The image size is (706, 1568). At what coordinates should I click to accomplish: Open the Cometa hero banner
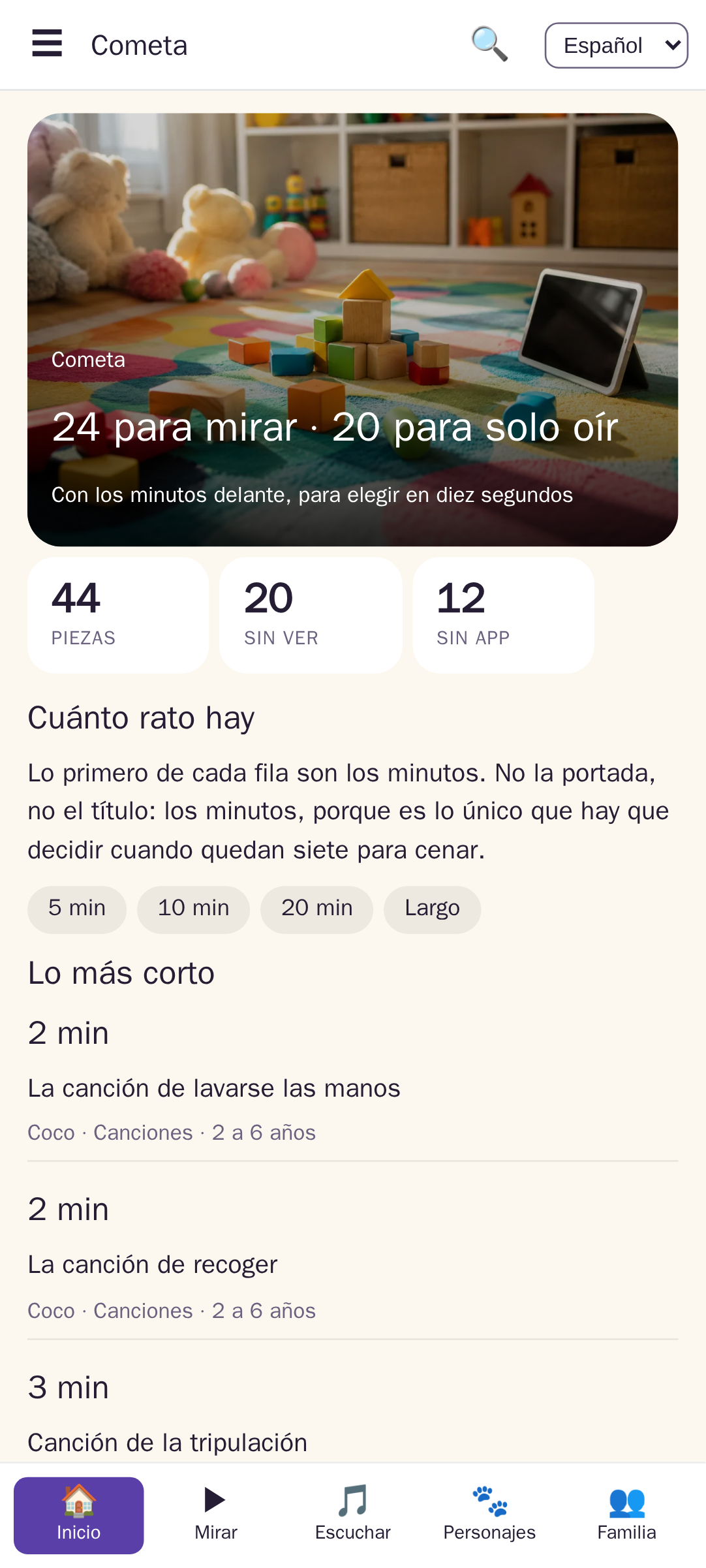[352, 330]
